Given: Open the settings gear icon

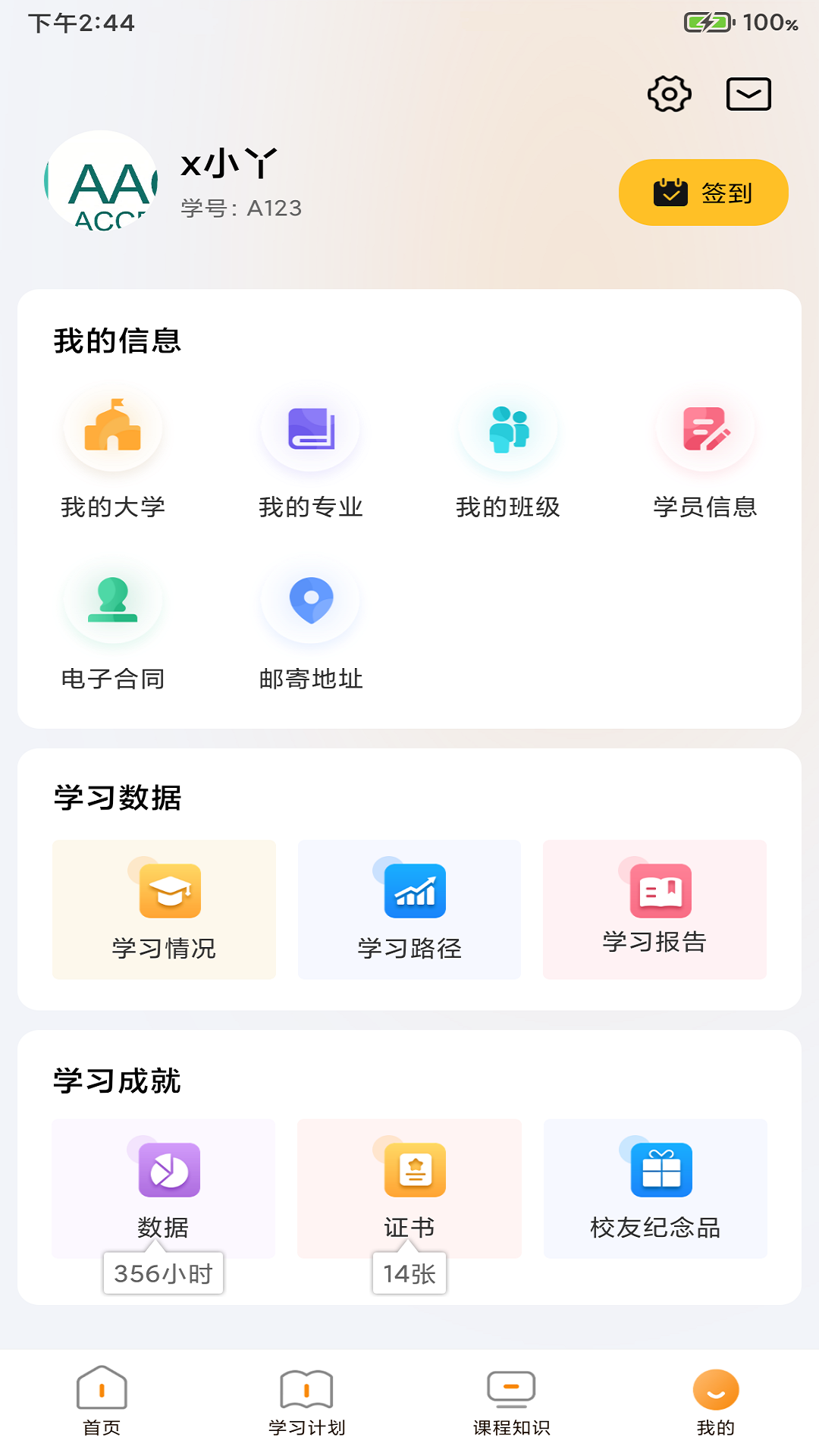Looking at the screenshot, I should [668, 93].
